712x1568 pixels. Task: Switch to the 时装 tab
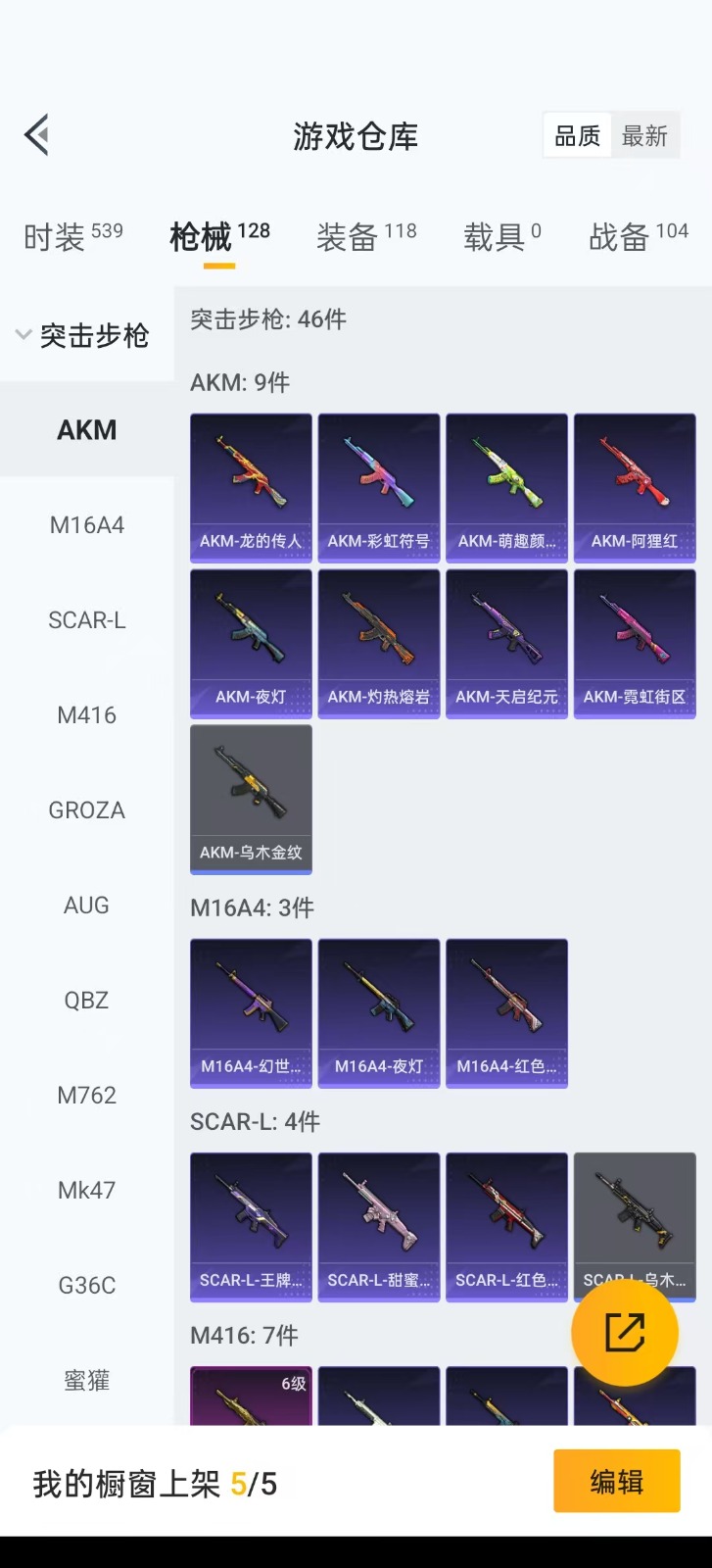tap(72, 236)
